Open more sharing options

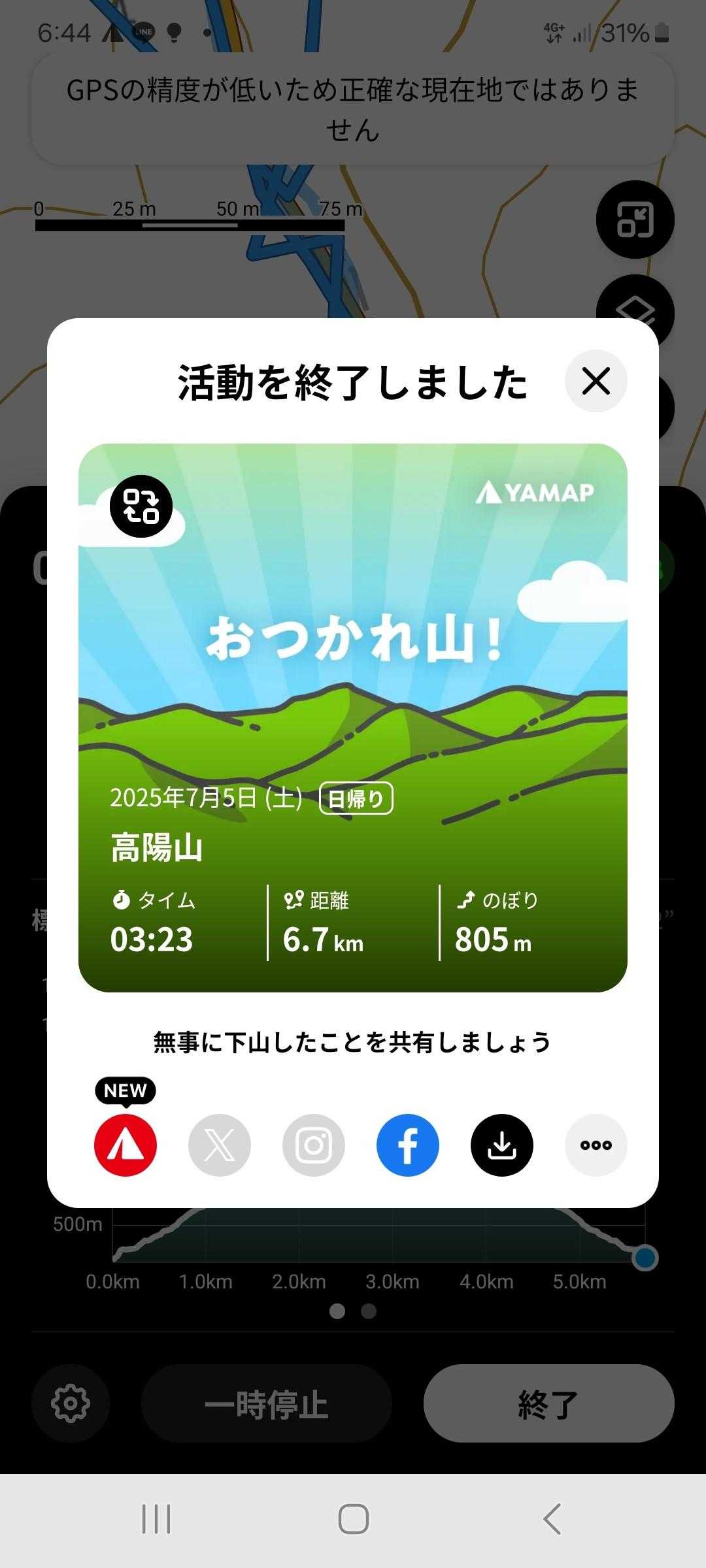pos(596,1145)
